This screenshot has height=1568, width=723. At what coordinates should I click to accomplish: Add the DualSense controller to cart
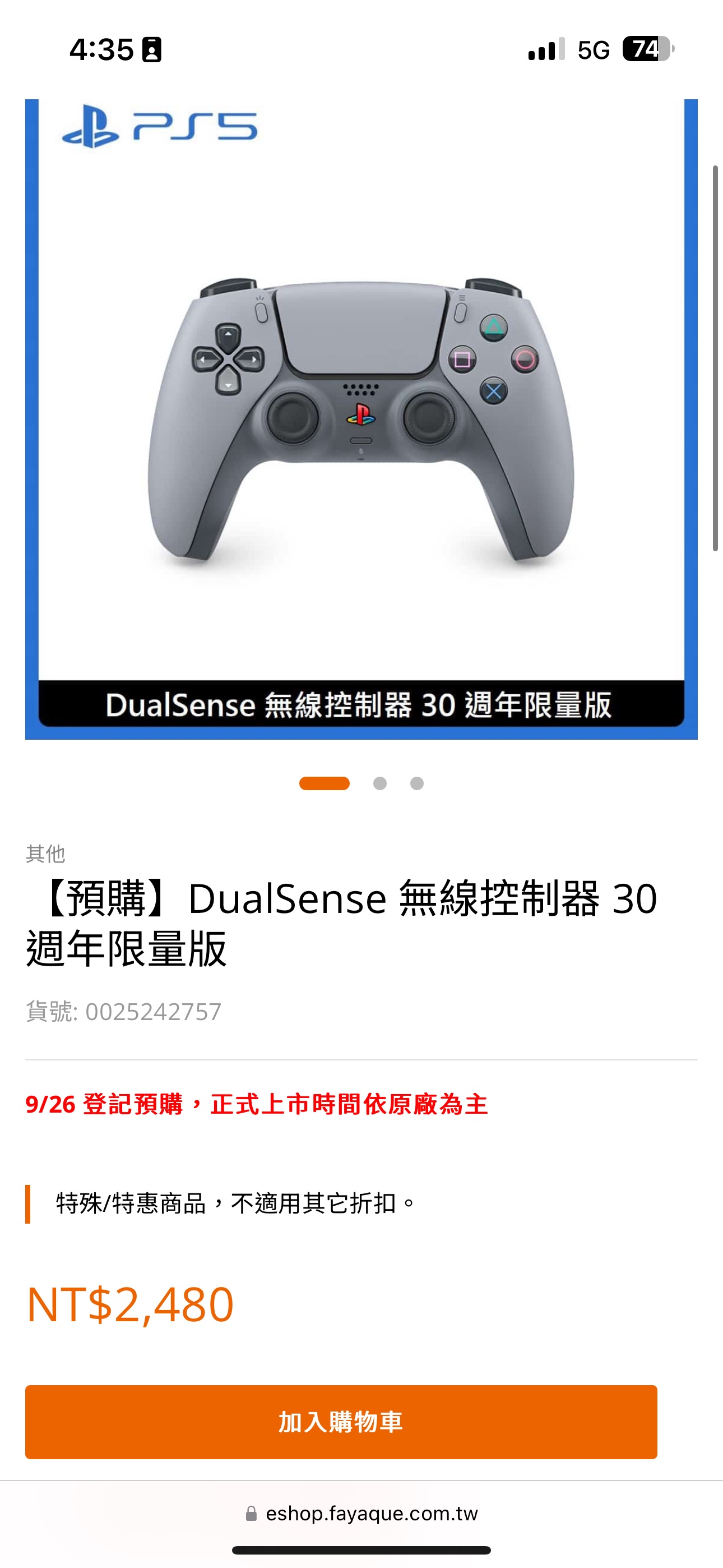(341, 1422)
